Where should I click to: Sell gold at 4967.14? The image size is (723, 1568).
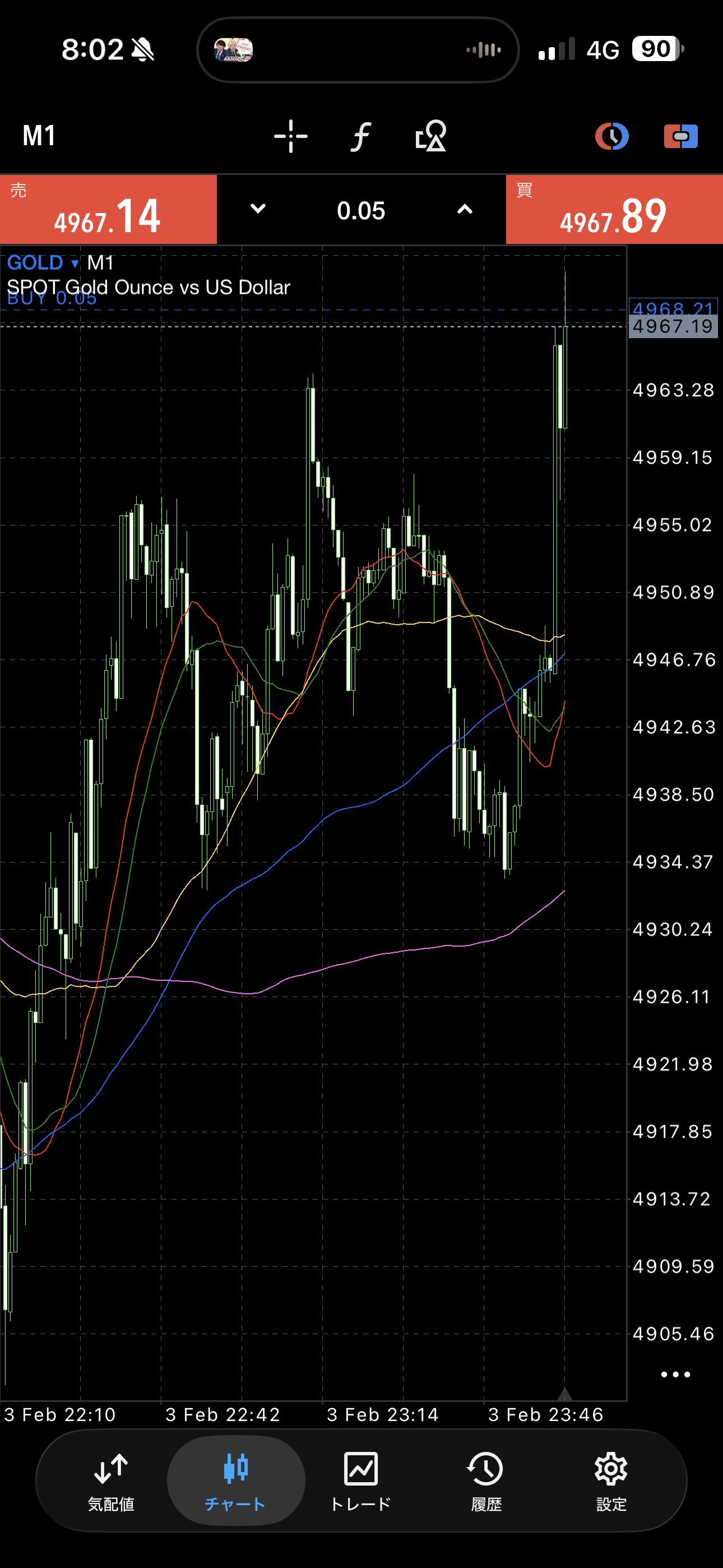[x=108, y=210]
